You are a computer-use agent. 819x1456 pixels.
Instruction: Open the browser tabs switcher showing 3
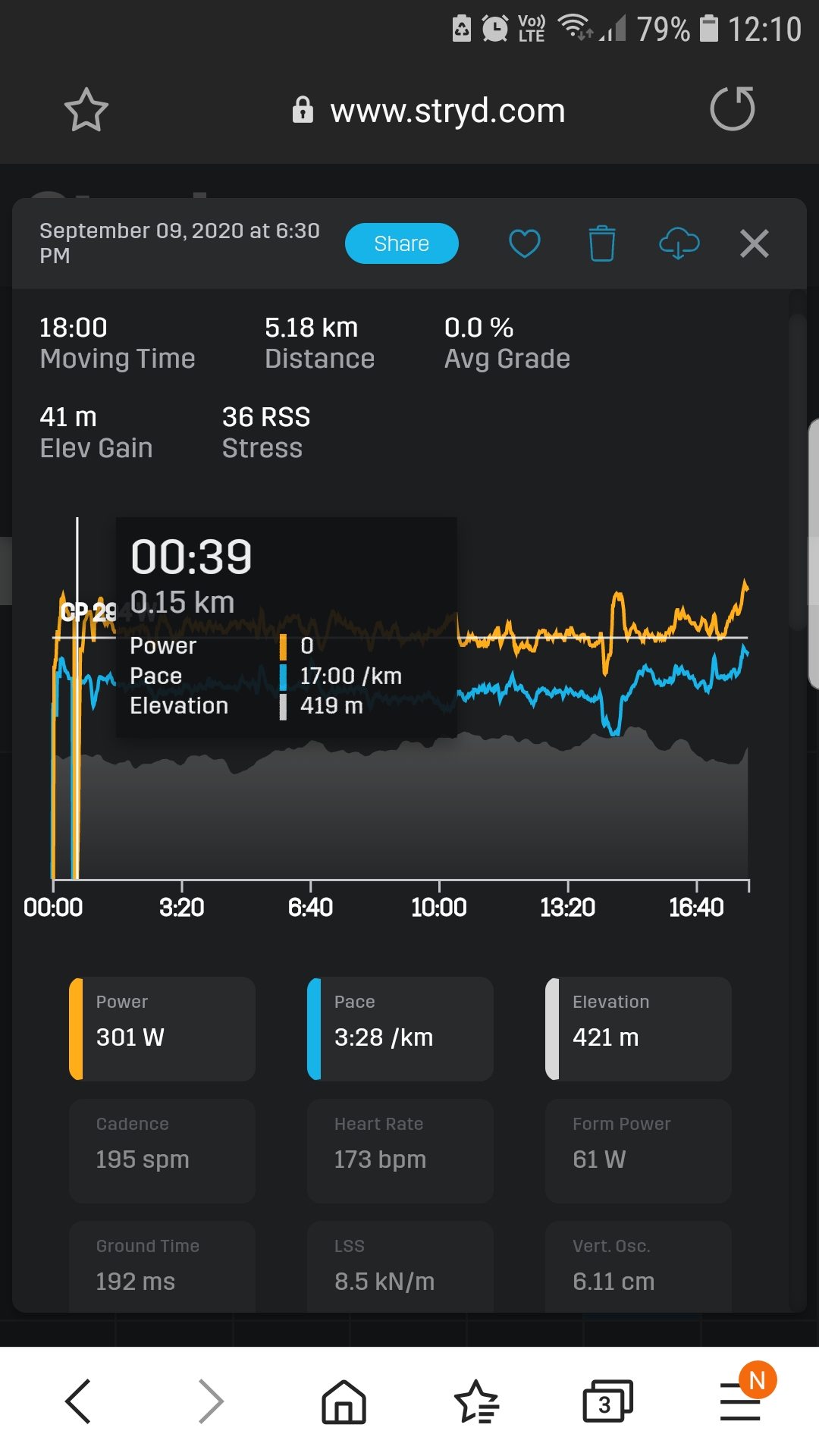coord(607,1401)
